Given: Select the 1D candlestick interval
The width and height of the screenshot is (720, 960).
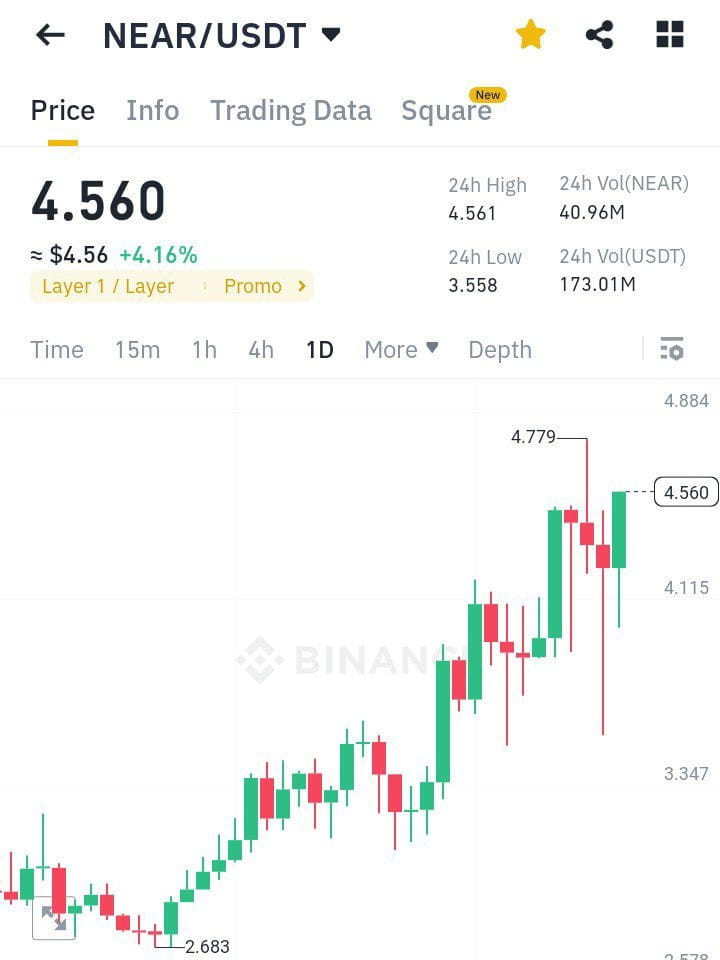Looking at the screenshot, I should [x=320, y=349].
